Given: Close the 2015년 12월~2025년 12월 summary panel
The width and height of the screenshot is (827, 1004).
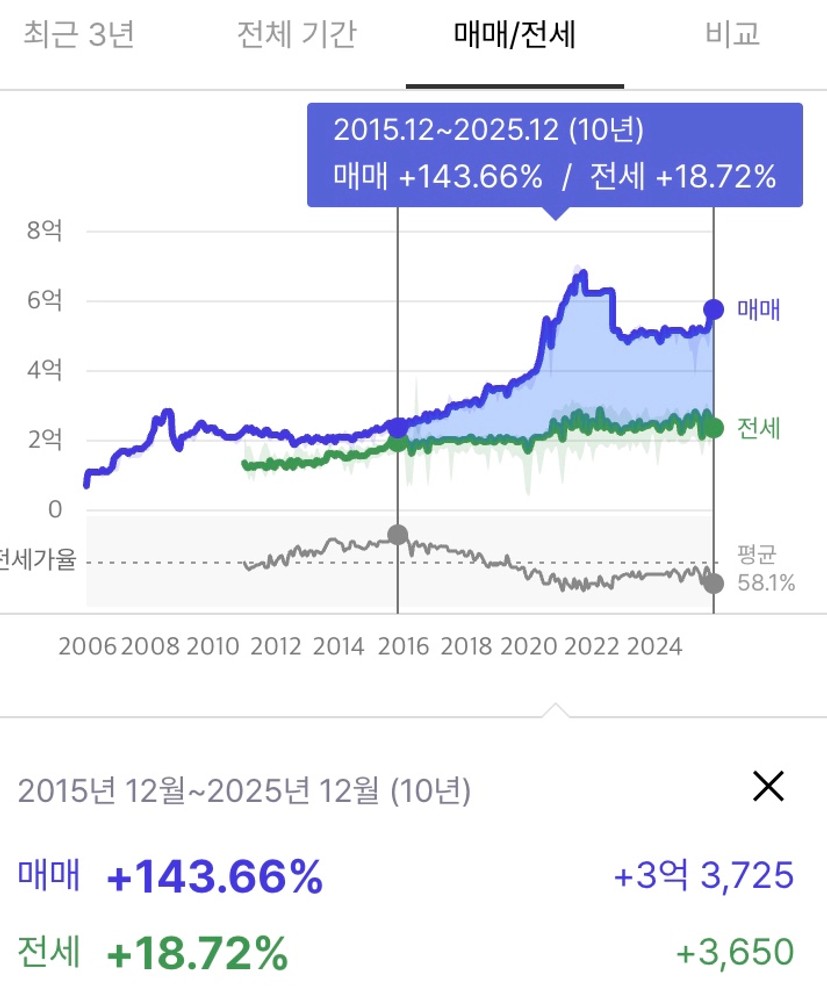Looking at the screenshot, I should pyautogui.click(x=768, y=788).
